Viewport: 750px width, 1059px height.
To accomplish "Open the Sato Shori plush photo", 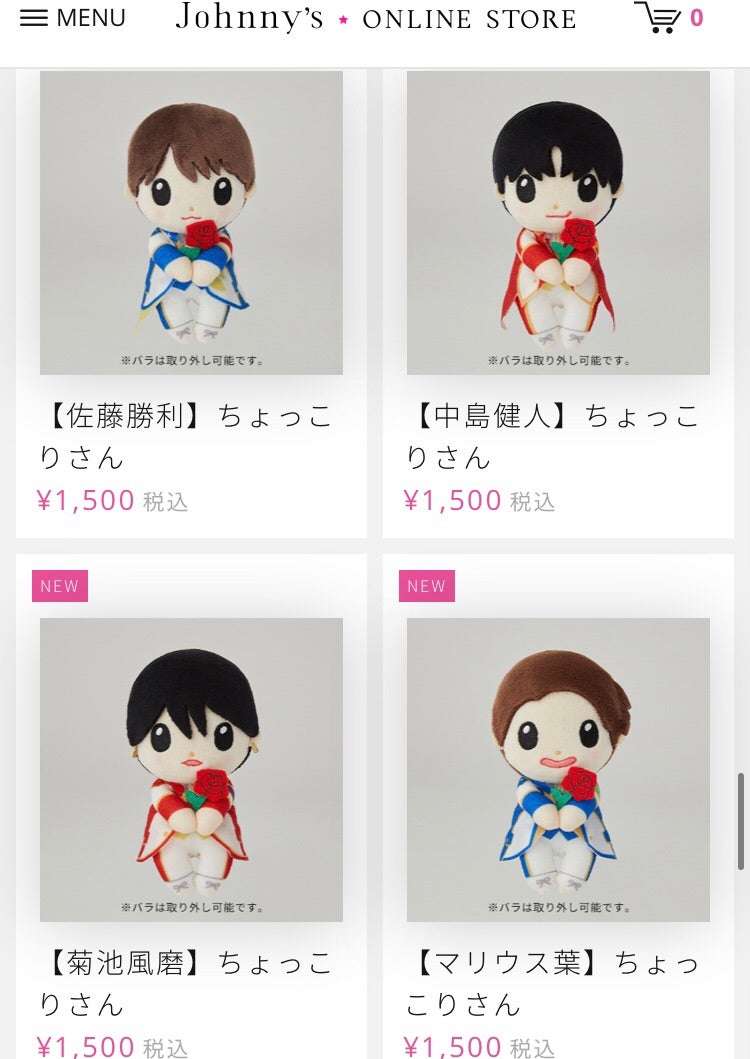I will (x=191, y=221).
